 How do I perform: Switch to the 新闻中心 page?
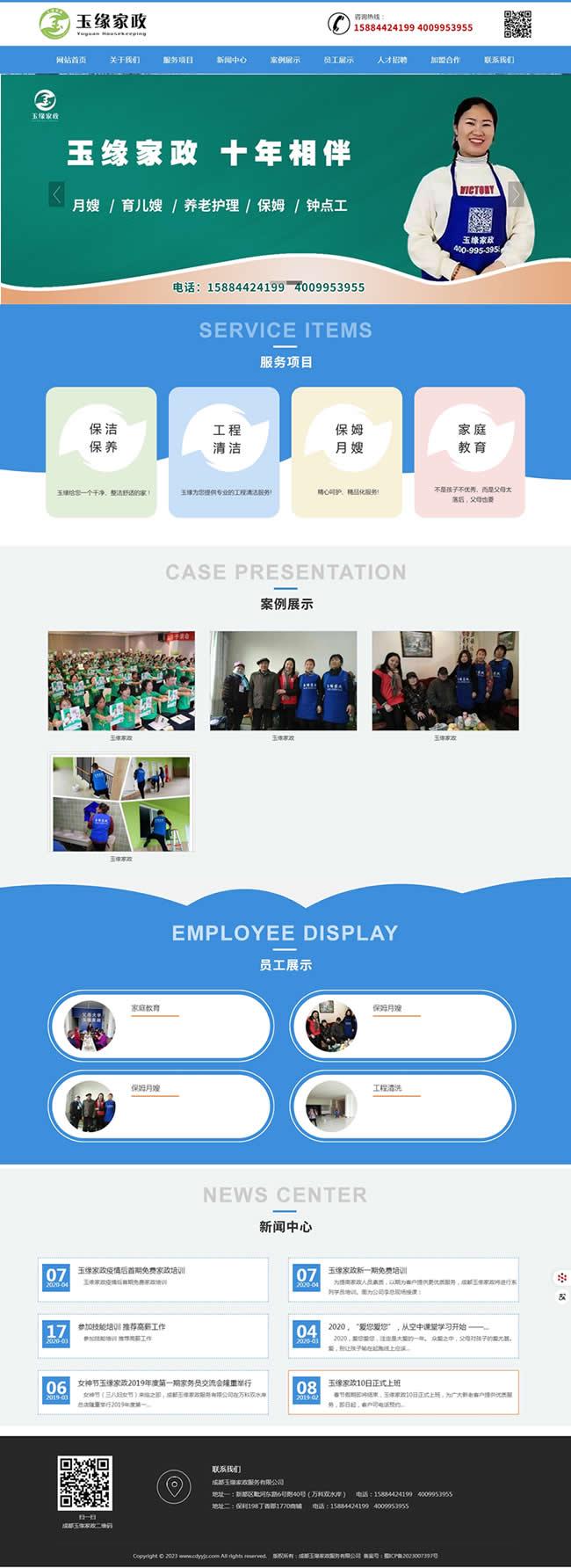point(231,60)
